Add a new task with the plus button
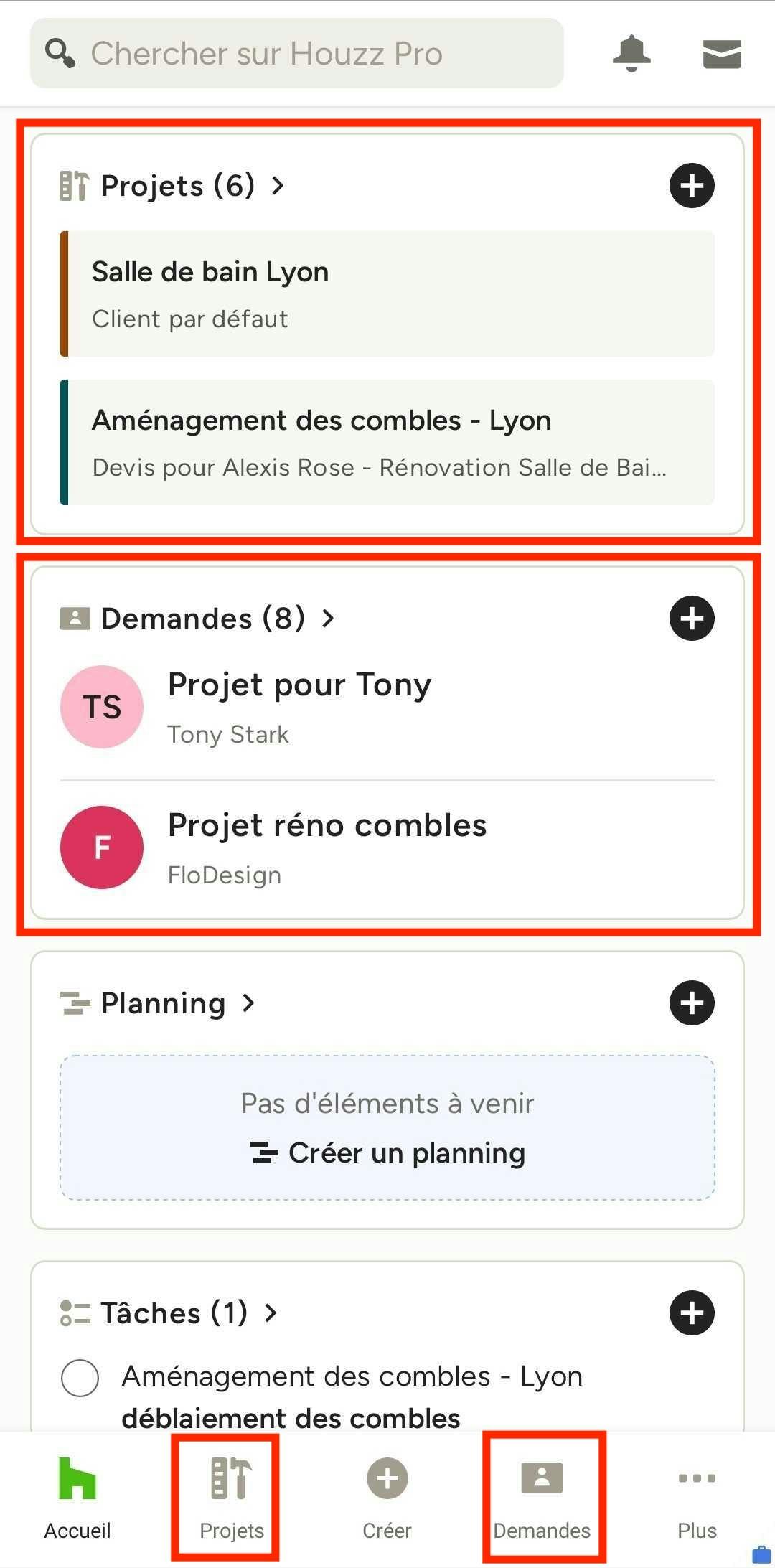The width and height of the screenshot is (775, 1568). click(x=692, y=1313)
